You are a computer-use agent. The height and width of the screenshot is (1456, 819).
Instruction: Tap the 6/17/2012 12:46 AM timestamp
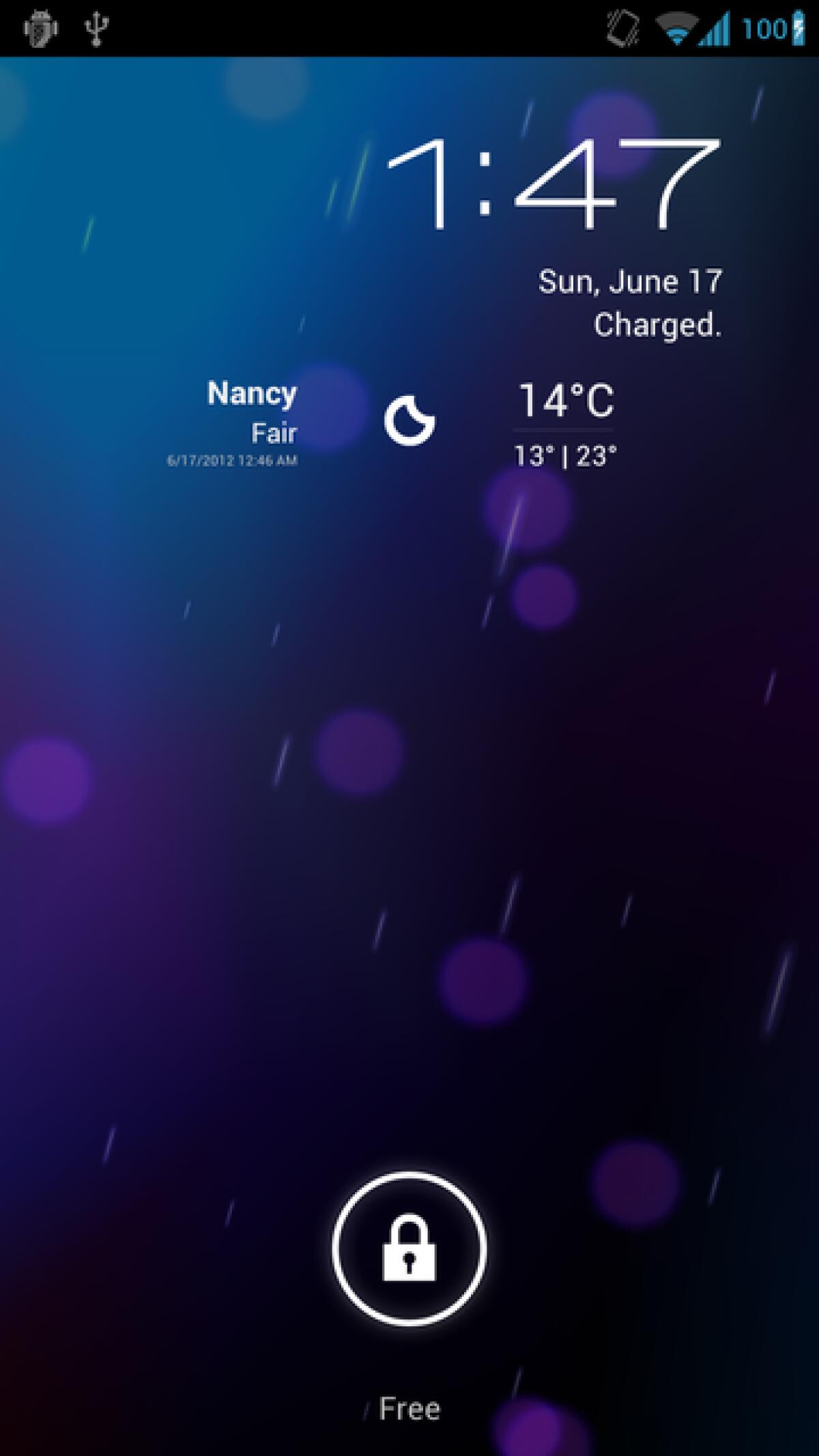pyautogui.click(x=233, y=459)
